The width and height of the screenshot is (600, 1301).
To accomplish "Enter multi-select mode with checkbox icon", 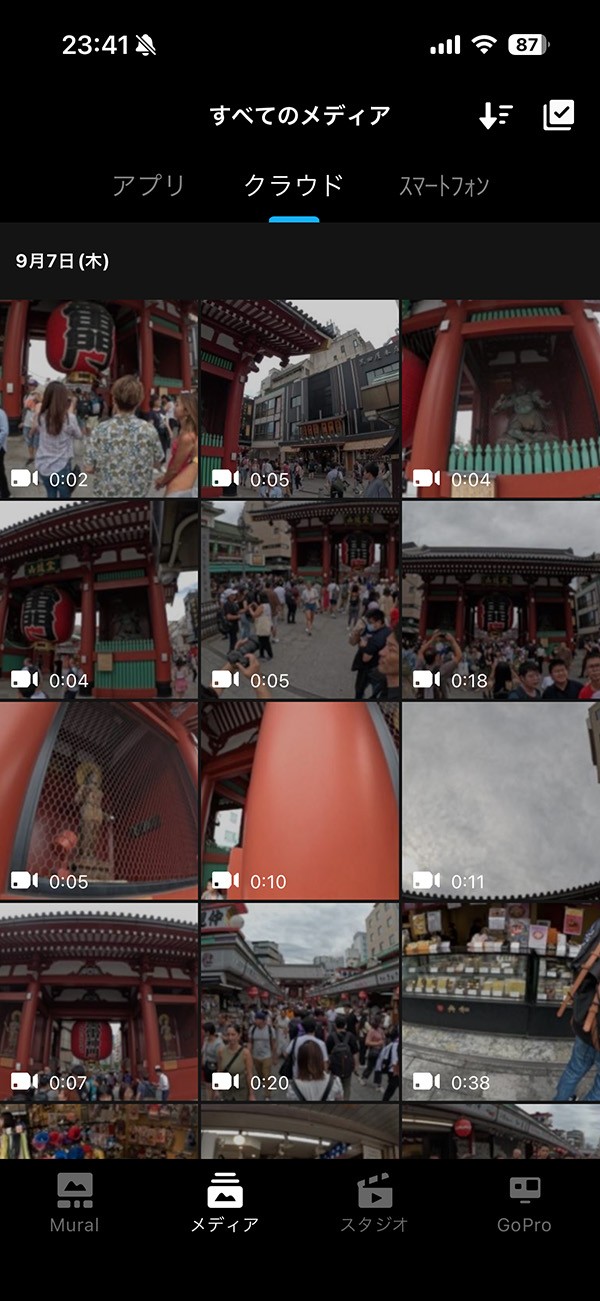I will pos(558,116).
